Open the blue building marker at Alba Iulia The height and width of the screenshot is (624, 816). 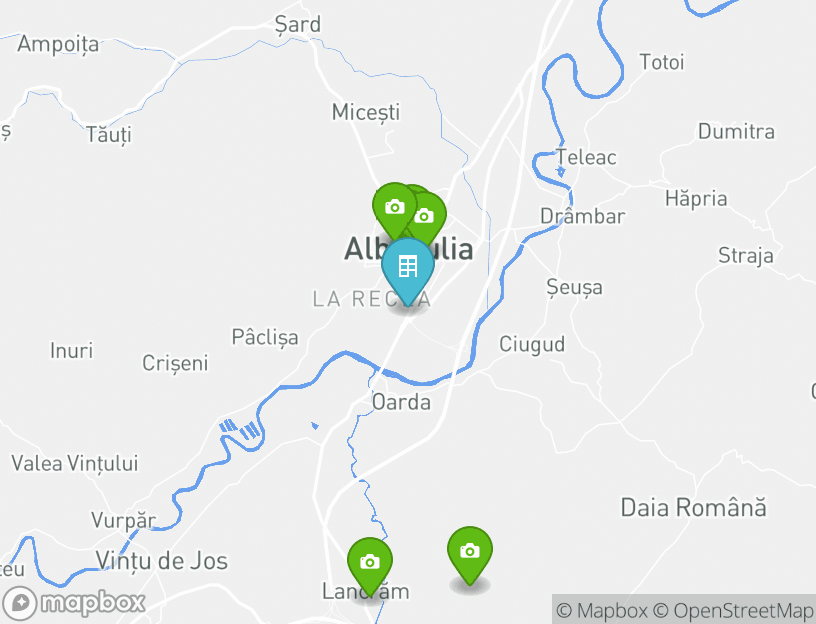coord(407,267)
